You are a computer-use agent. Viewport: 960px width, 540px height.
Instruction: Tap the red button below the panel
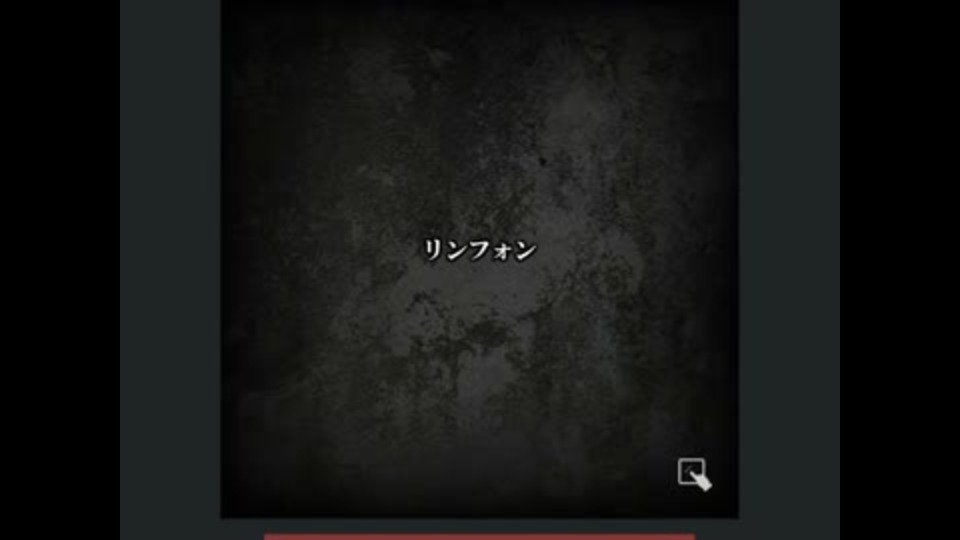[x=479, y=536]
